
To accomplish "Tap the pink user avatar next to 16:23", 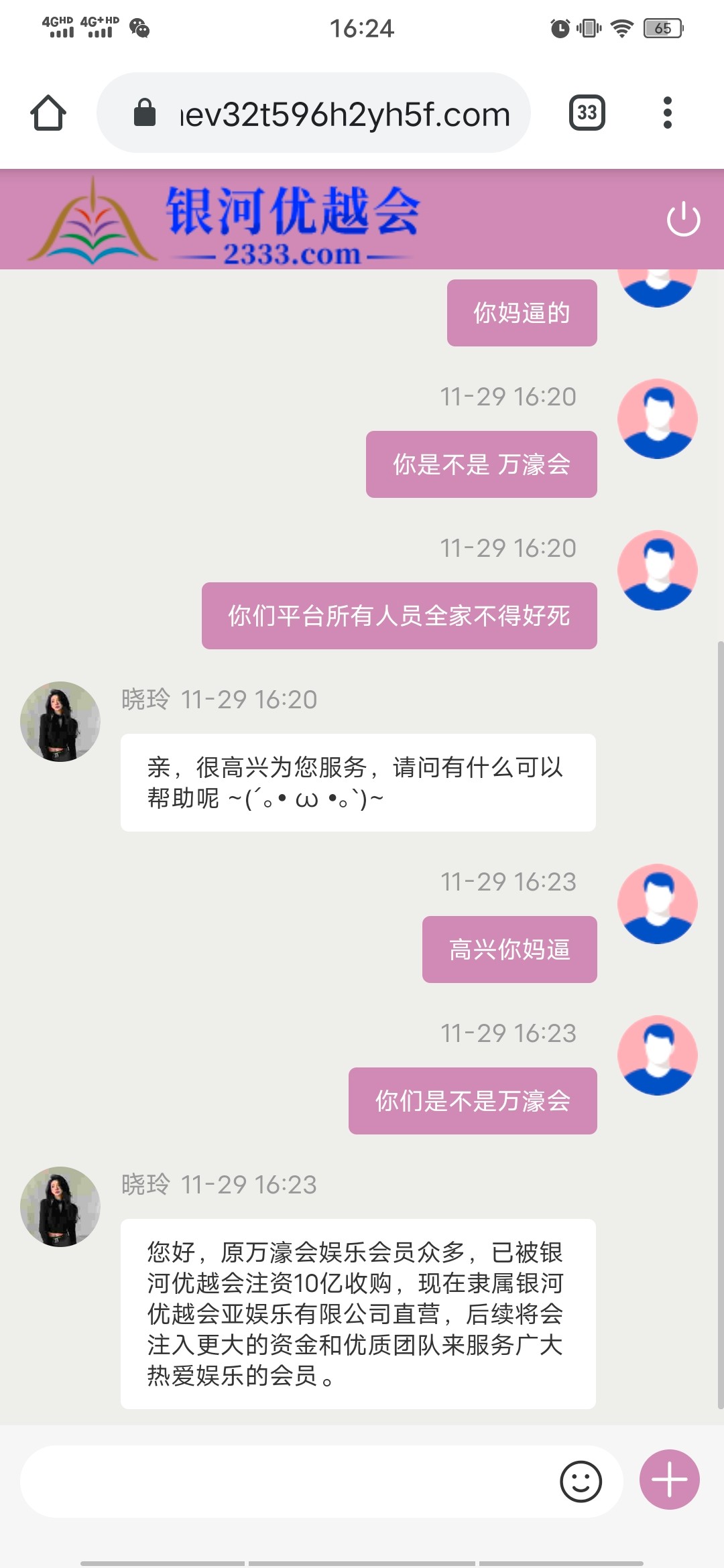I will pyautogui.click(x=658, y=902).
